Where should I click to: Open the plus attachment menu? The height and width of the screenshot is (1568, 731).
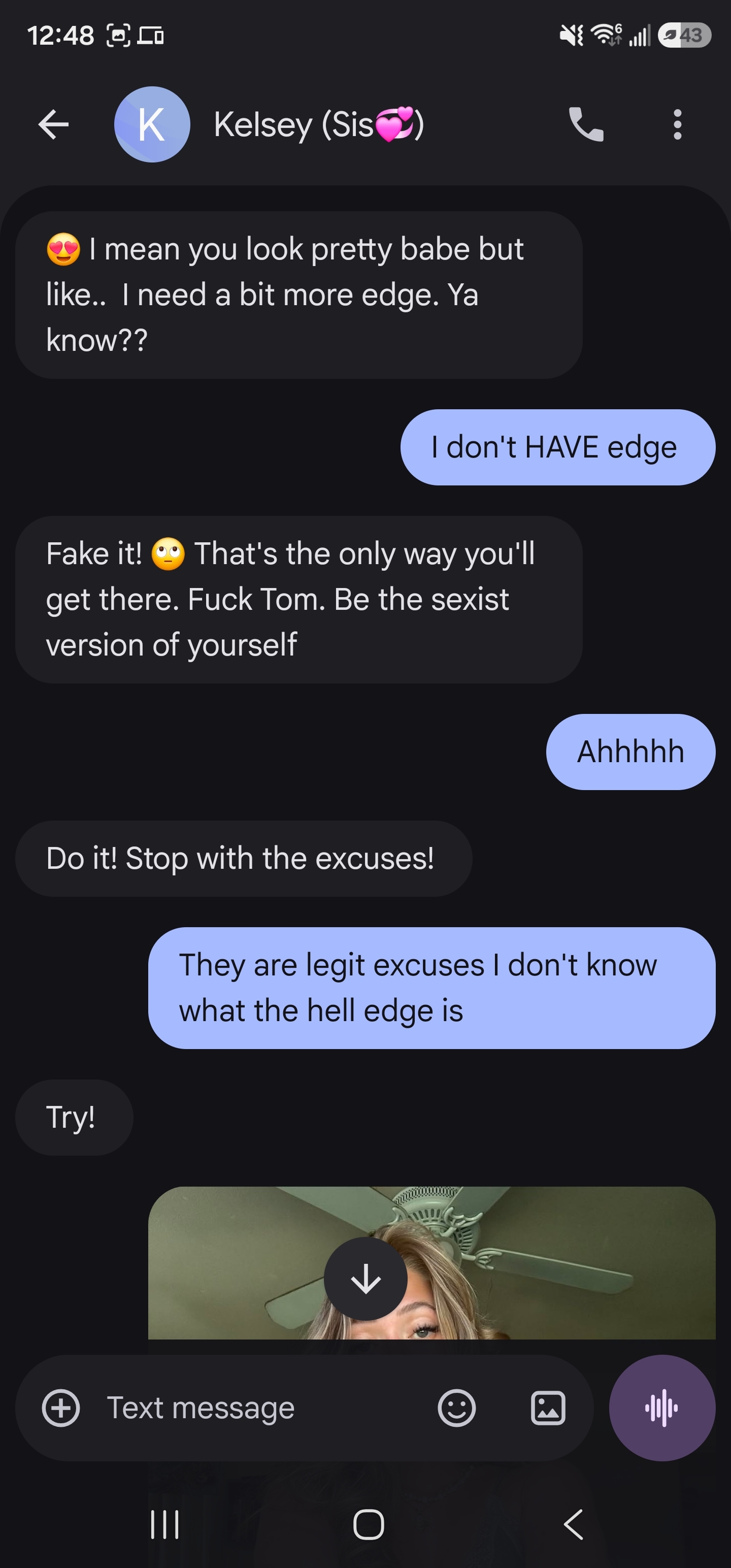(61, 1408)
